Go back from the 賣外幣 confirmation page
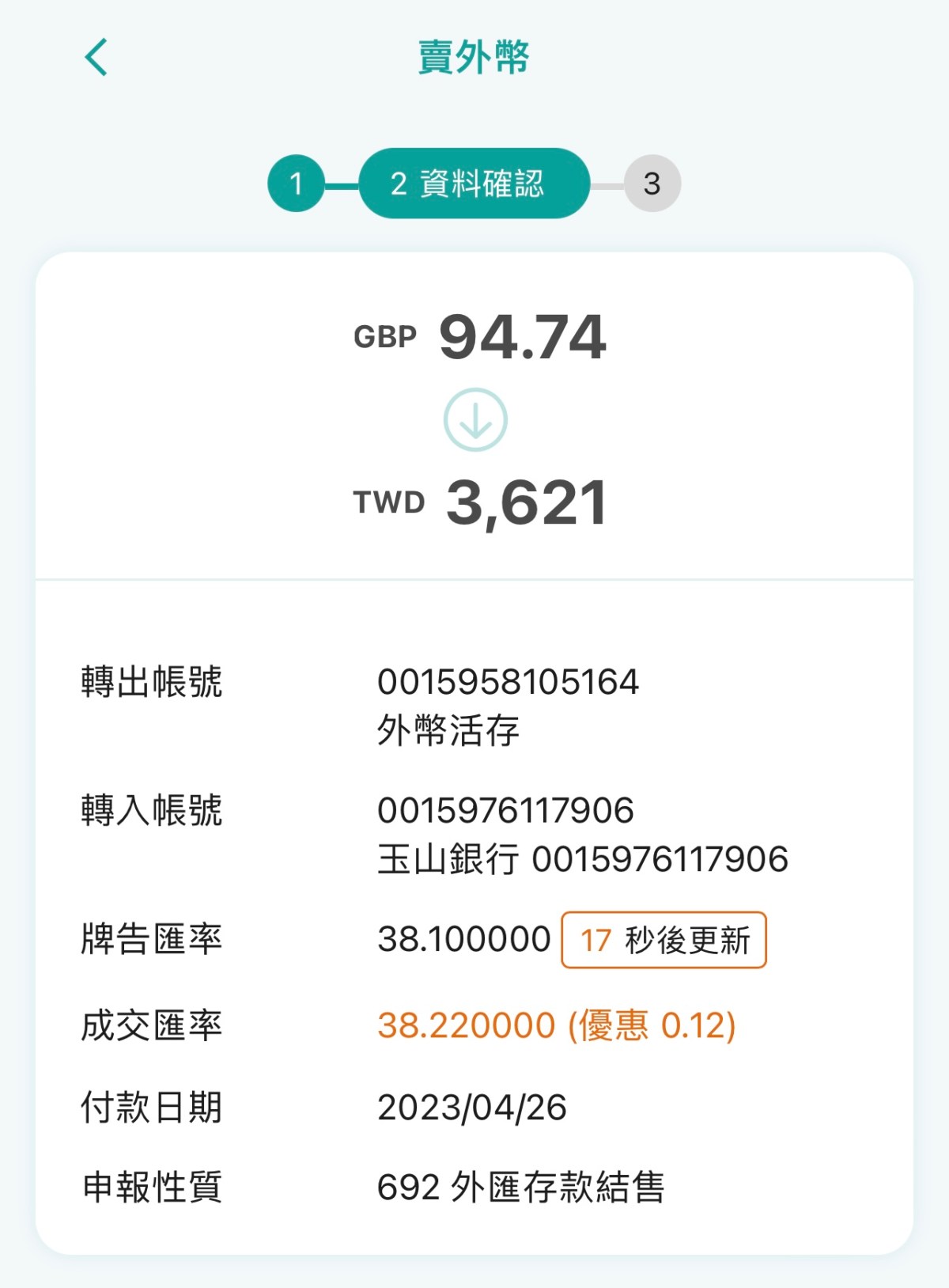Screen dimensions: 949x1288 tap(96, 58)
